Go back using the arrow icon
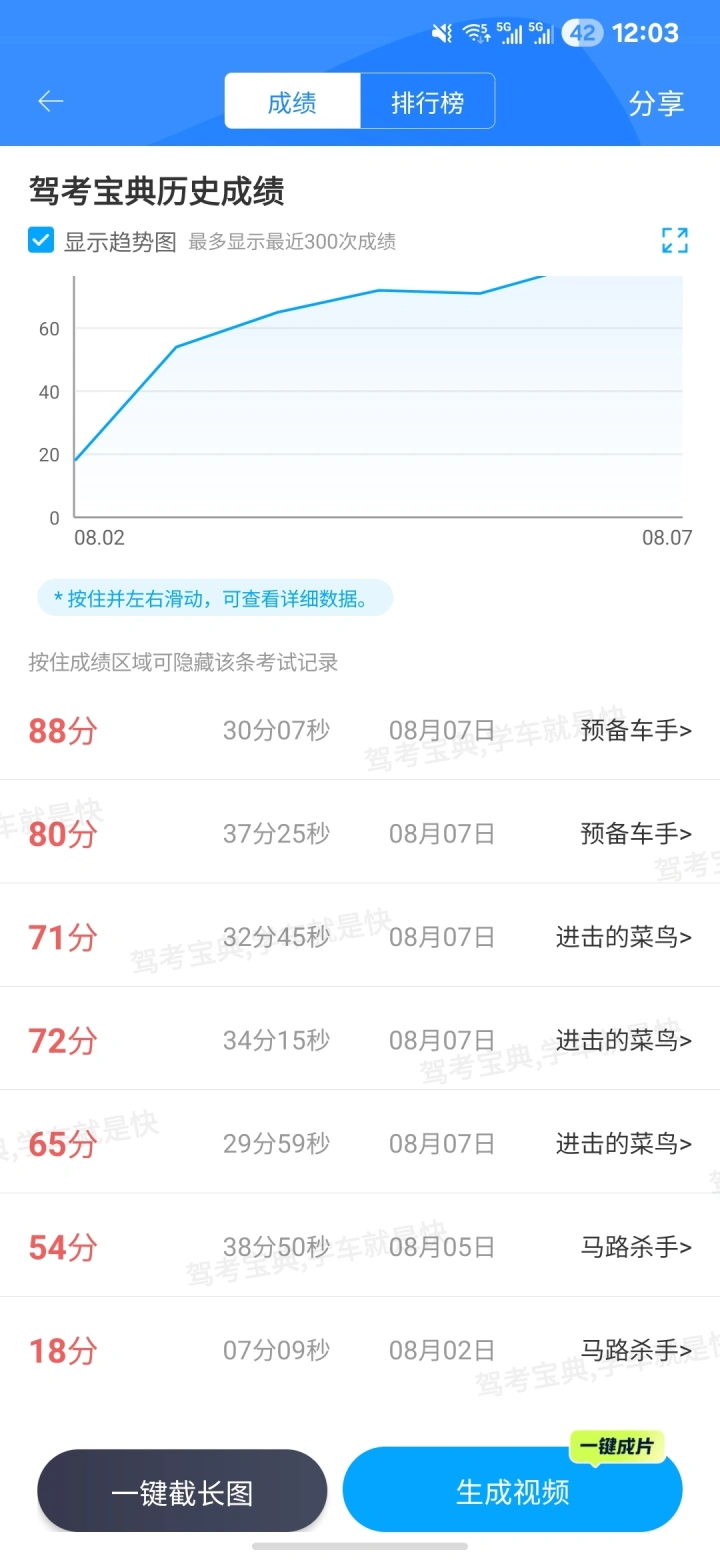The height and width of the screenshot is (1560, 720). click(x=51, y=101)
